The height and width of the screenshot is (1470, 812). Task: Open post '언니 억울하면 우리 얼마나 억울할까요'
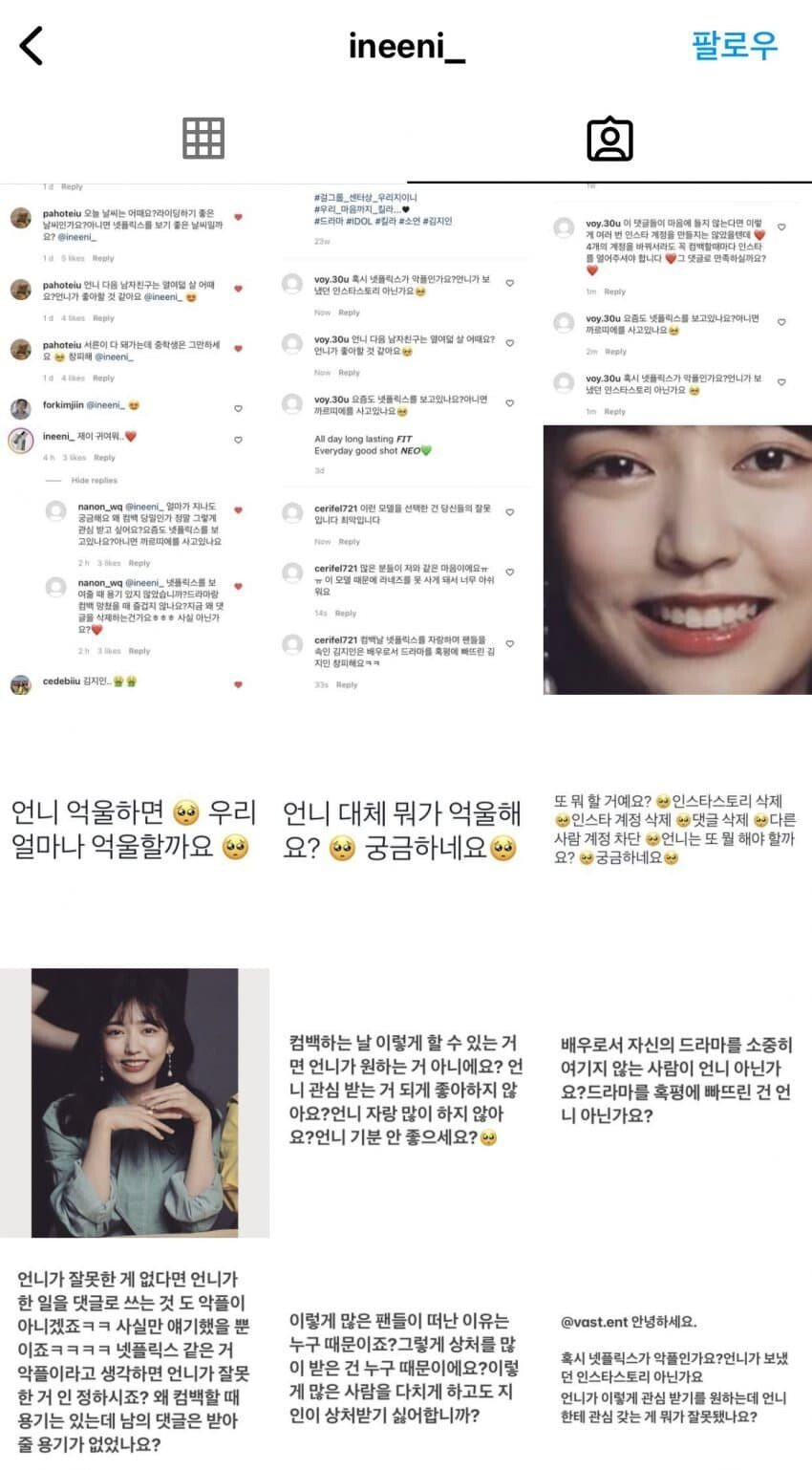[134, 829]
